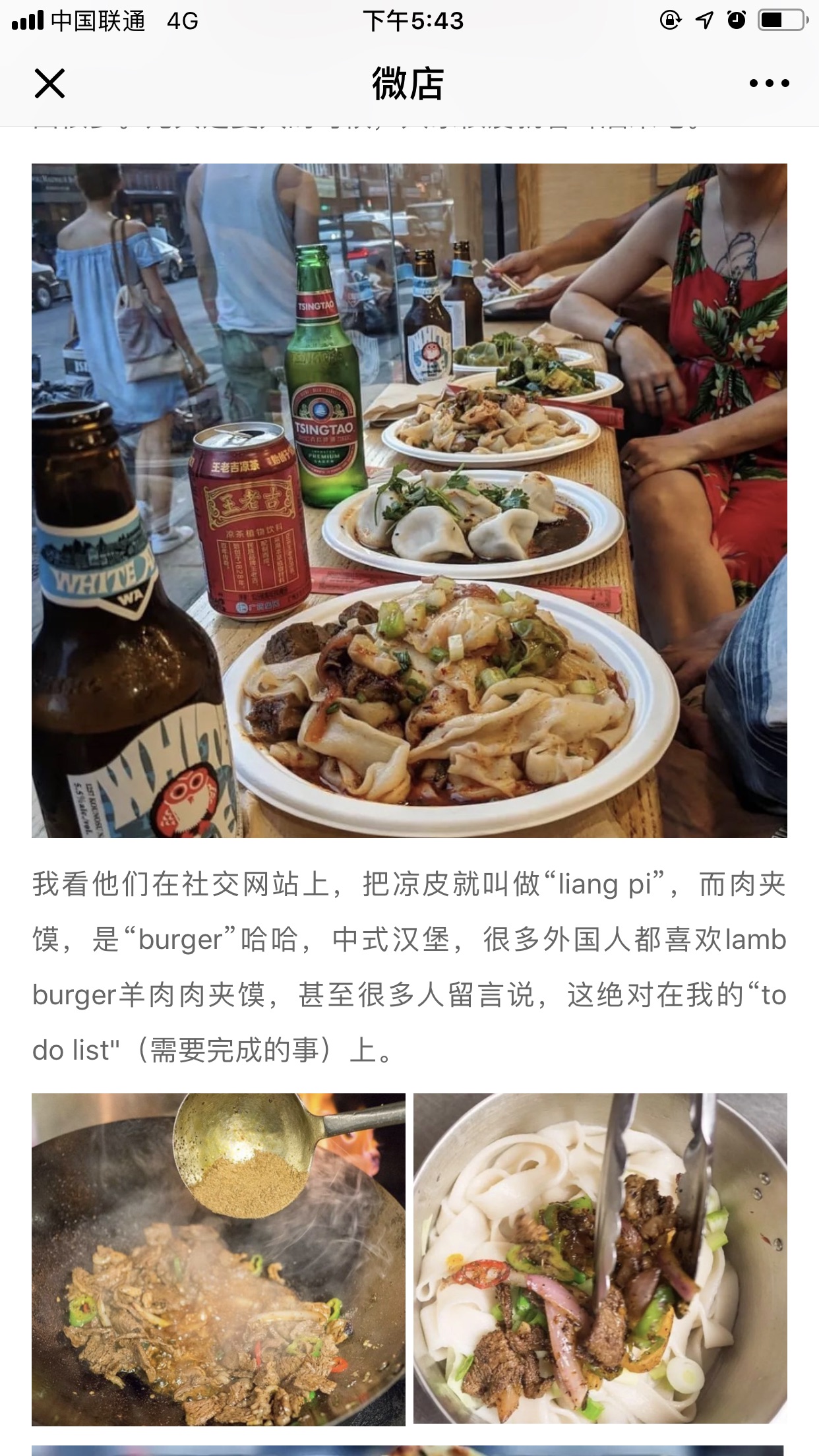
Task: Enlarge the noodle bowl photo with tongs
Action: click(x=600, y=1258)
